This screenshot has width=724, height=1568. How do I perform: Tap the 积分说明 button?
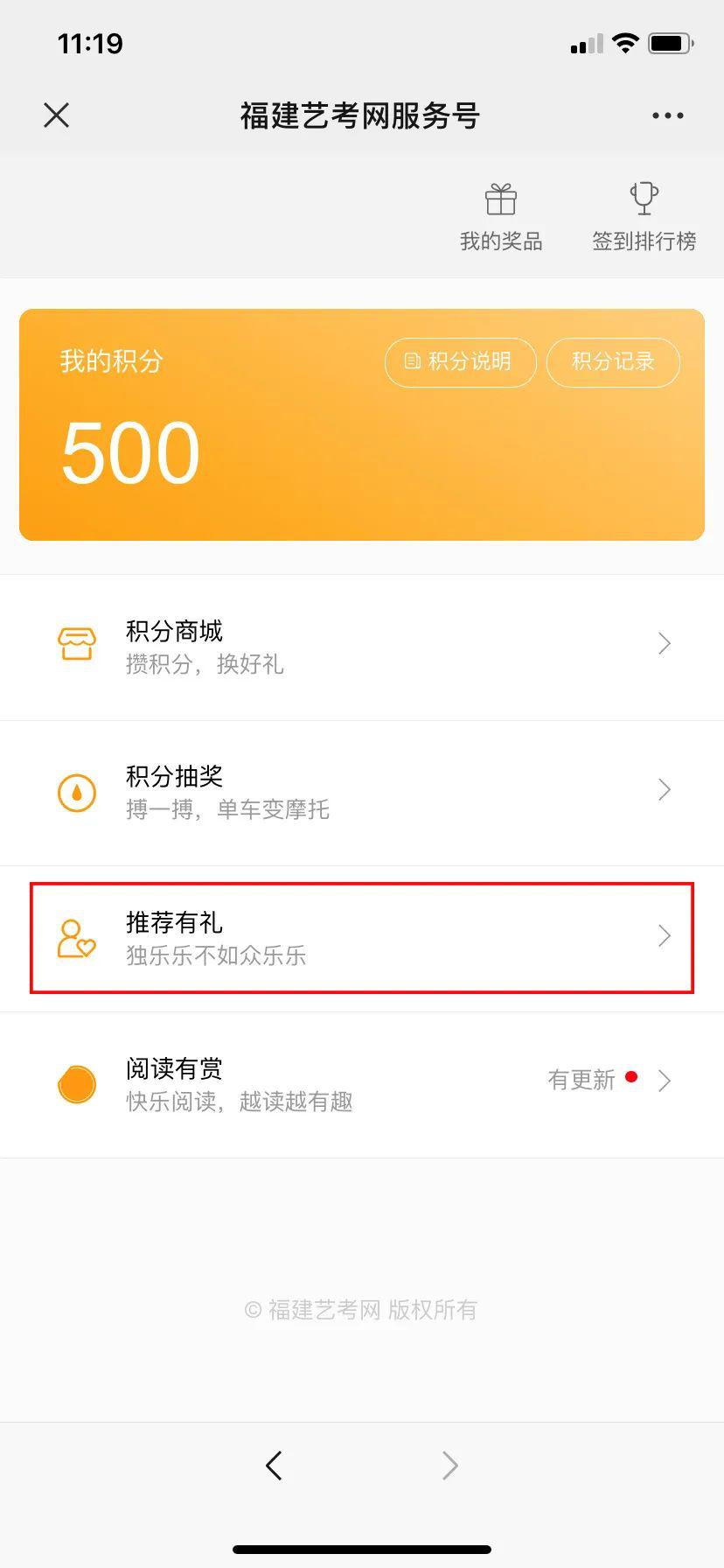(x=460, y=361)
